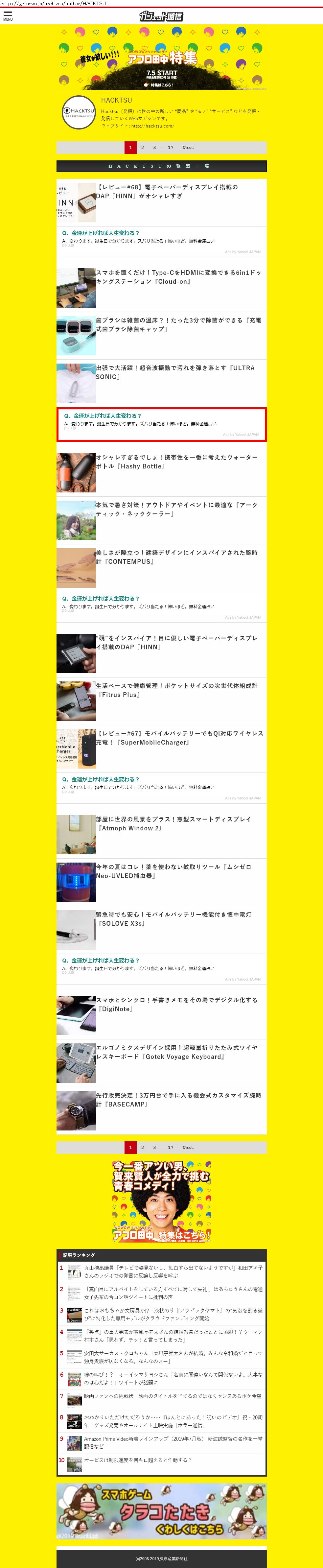View the『Gotek Voyage Keyboard』article
This screenshot has height=1568, width=323.
[x=176, y=1052]
